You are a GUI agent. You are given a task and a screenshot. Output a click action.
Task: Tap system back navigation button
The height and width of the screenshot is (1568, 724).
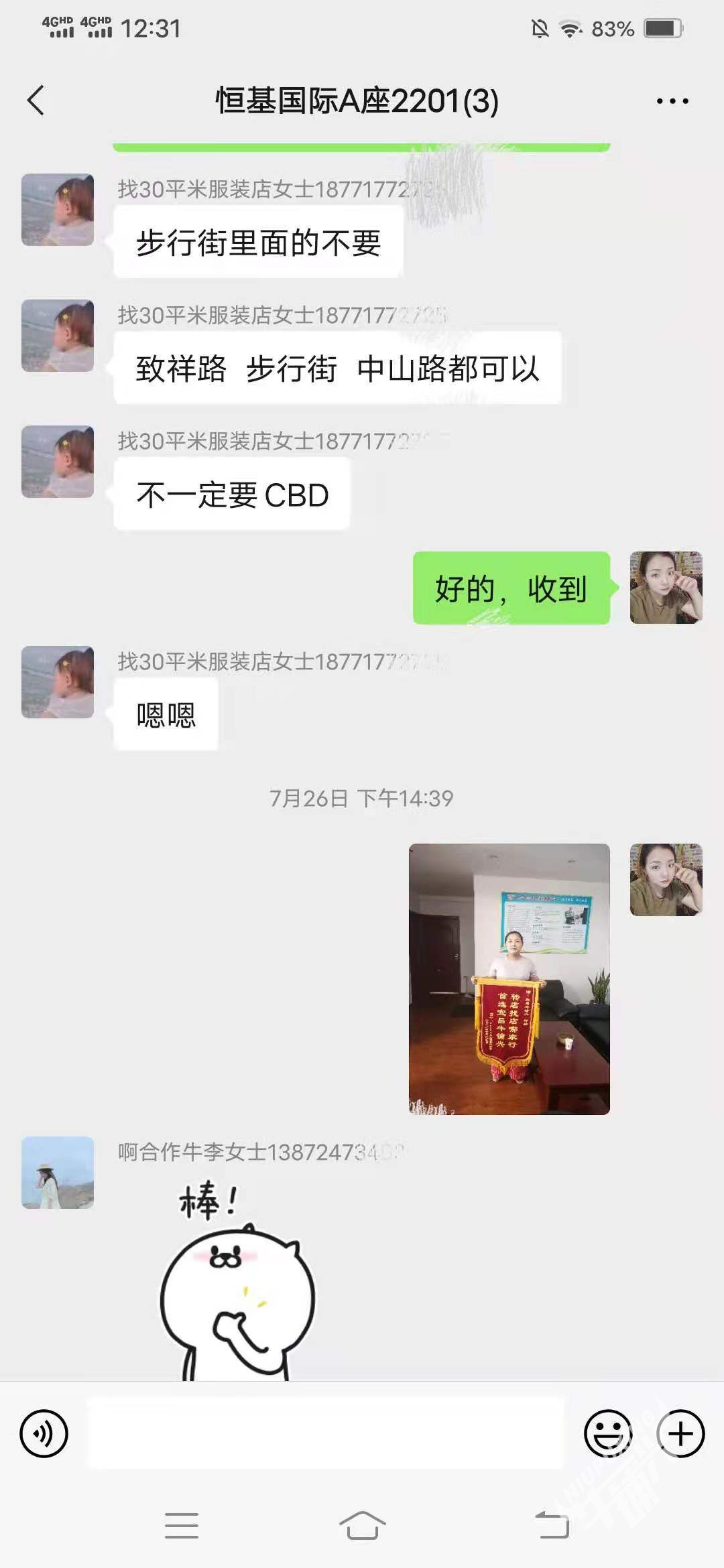(x=552, y=1526)
